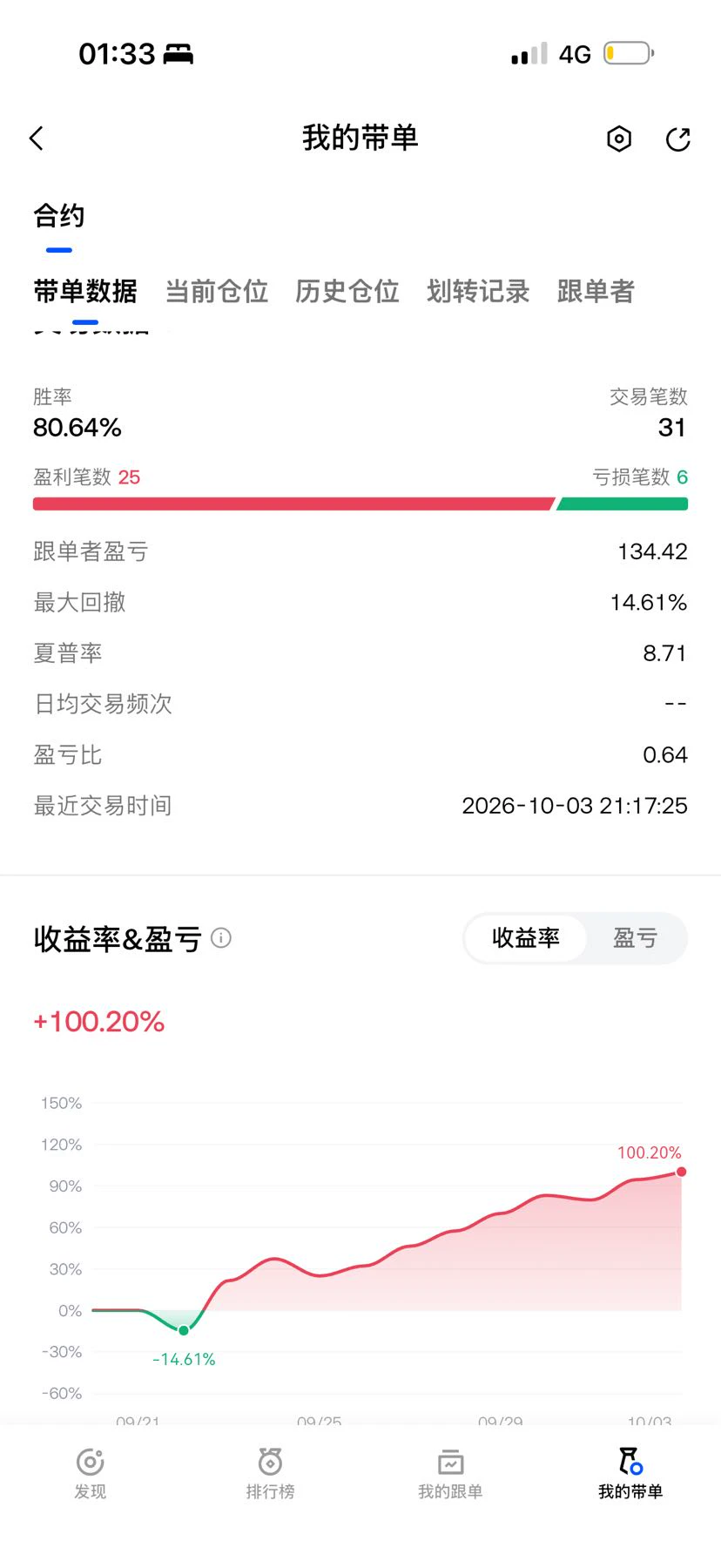
Task: Select the 收益率 chart option
Action: [526, 938]
